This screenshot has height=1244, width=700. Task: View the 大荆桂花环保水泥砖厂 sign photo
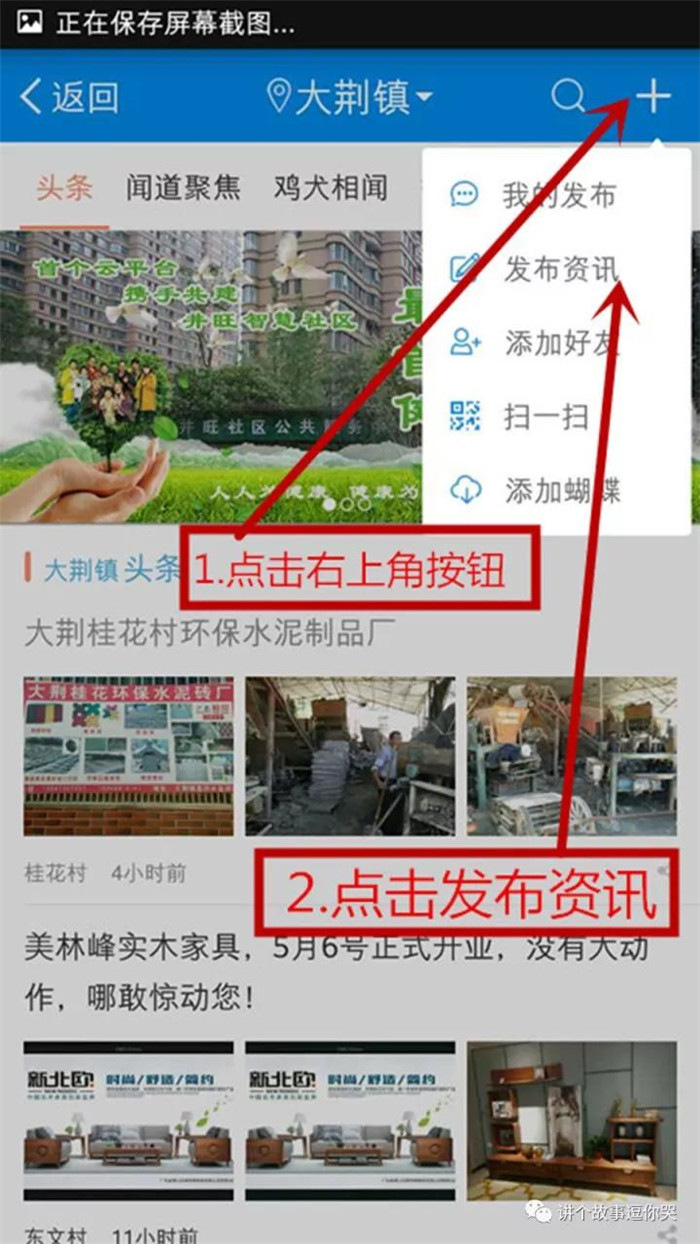pyautogui.click(x=128, y=756)
